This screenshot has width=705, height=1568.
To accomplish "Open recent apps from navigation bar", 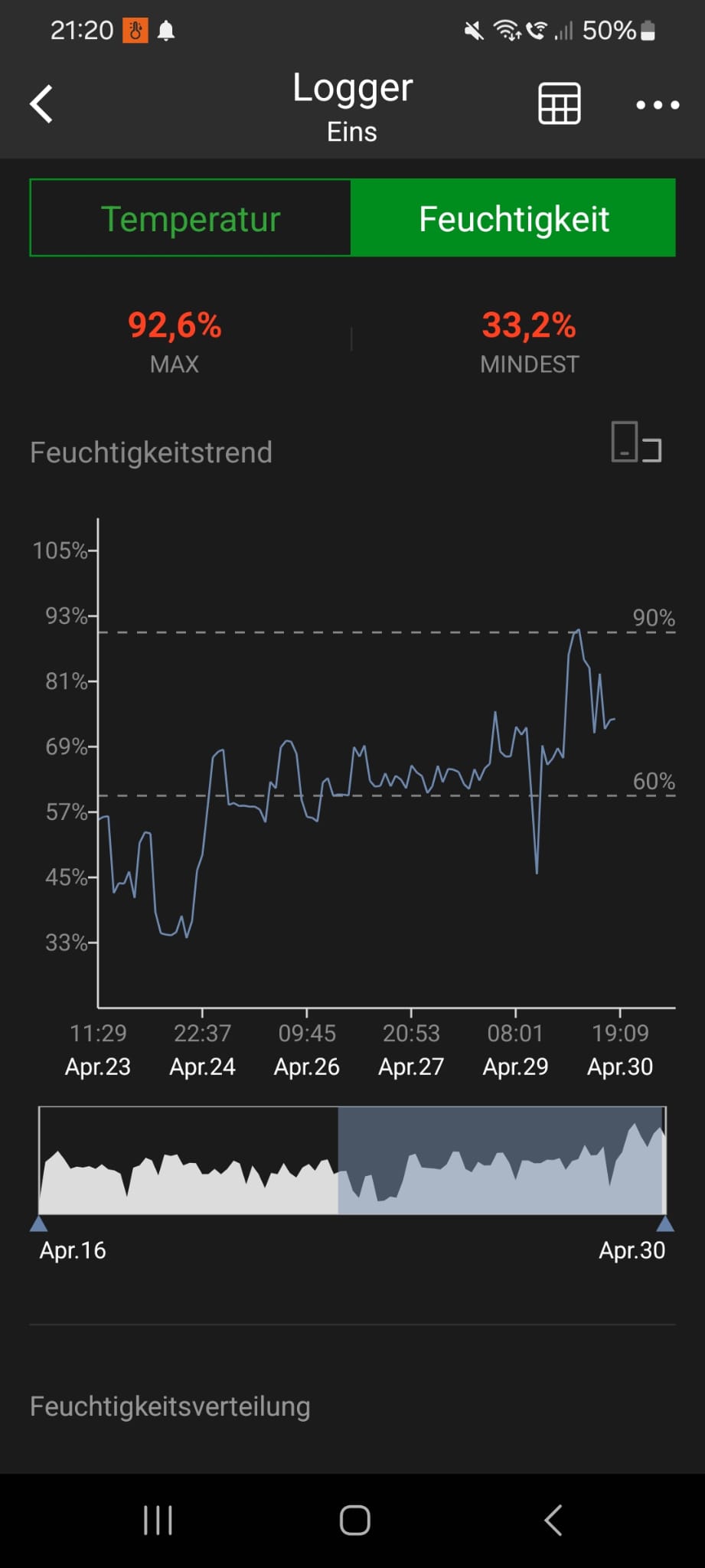I will [158, 1521].
